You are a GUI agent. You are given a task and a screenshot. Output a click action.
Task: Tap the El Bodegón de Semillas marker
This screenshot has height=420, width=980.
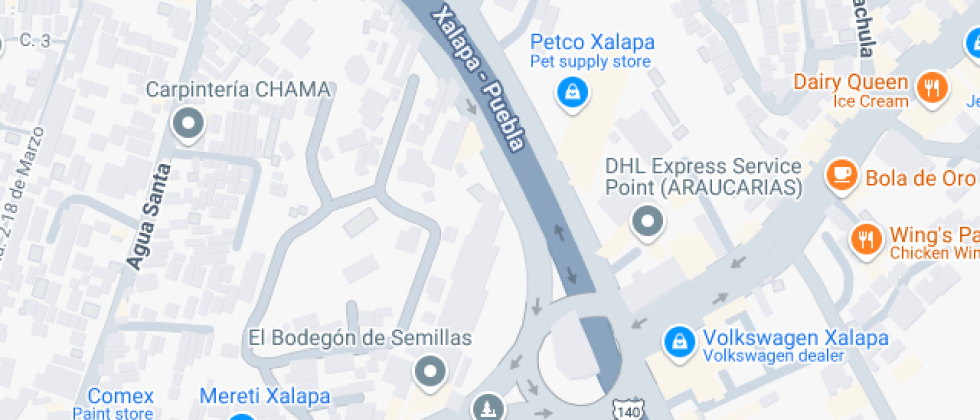430,371
